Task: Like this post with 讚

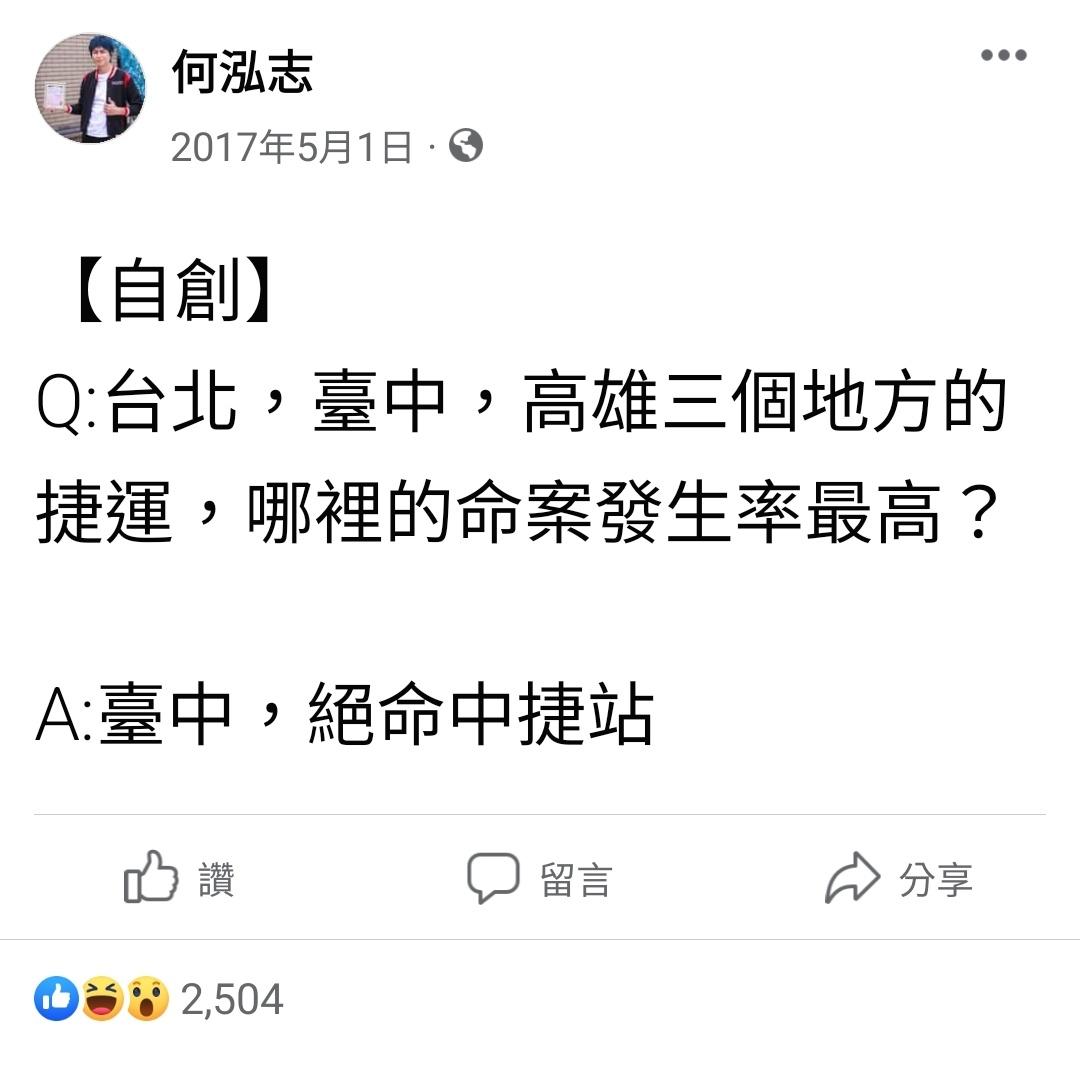Action: pyautogui.click(x=180, y=878)
